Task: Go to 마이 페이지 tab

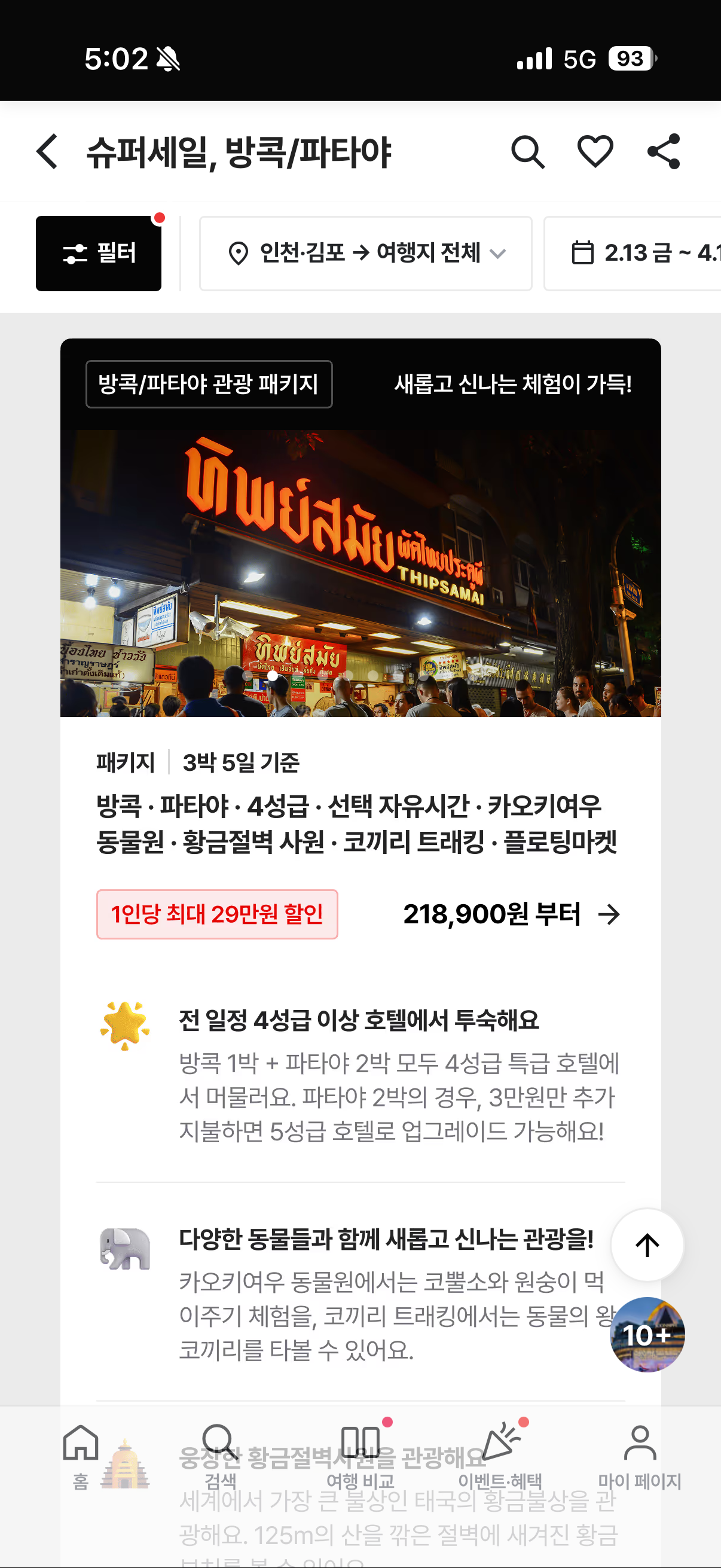Action: pos(640,1456)
